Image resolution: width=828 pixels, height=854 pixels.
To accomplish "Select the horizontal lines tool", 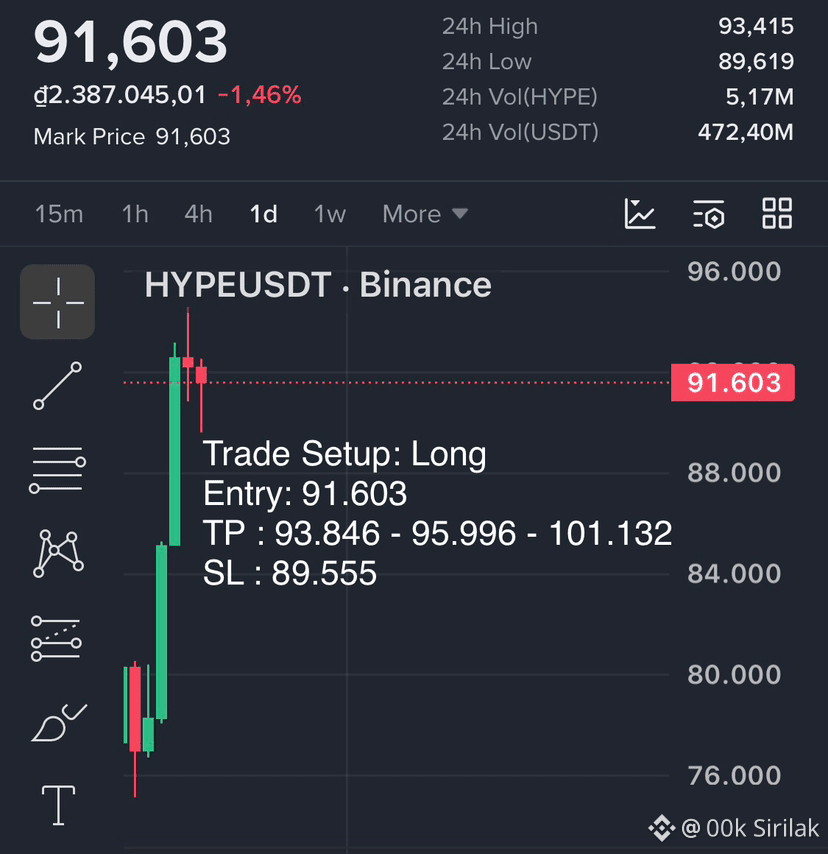I will click(58, 469).
